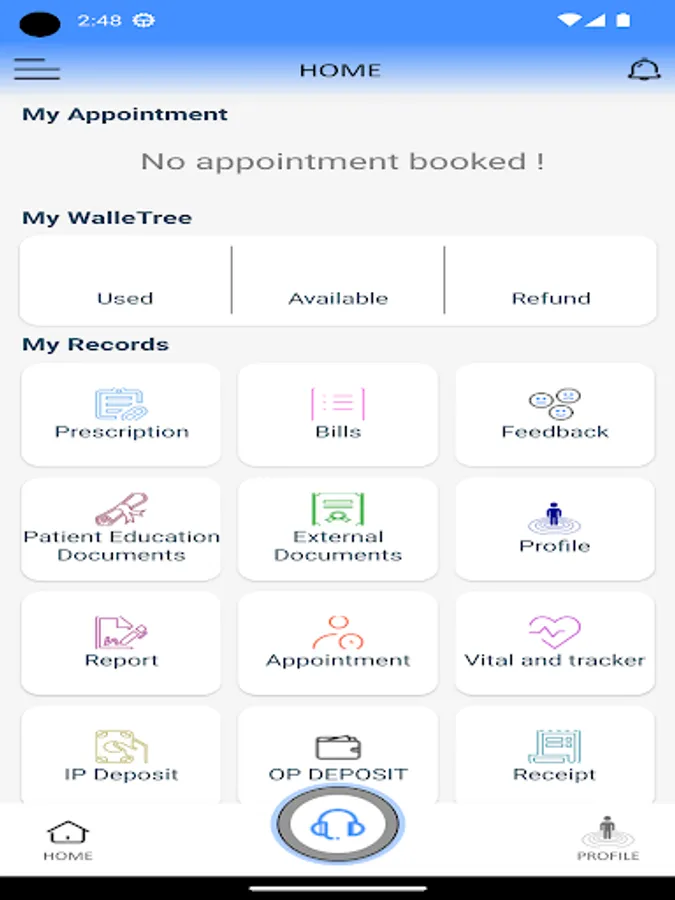The image size is (675, 900).
Task: View the Bills card
Action: pos(338,415)
